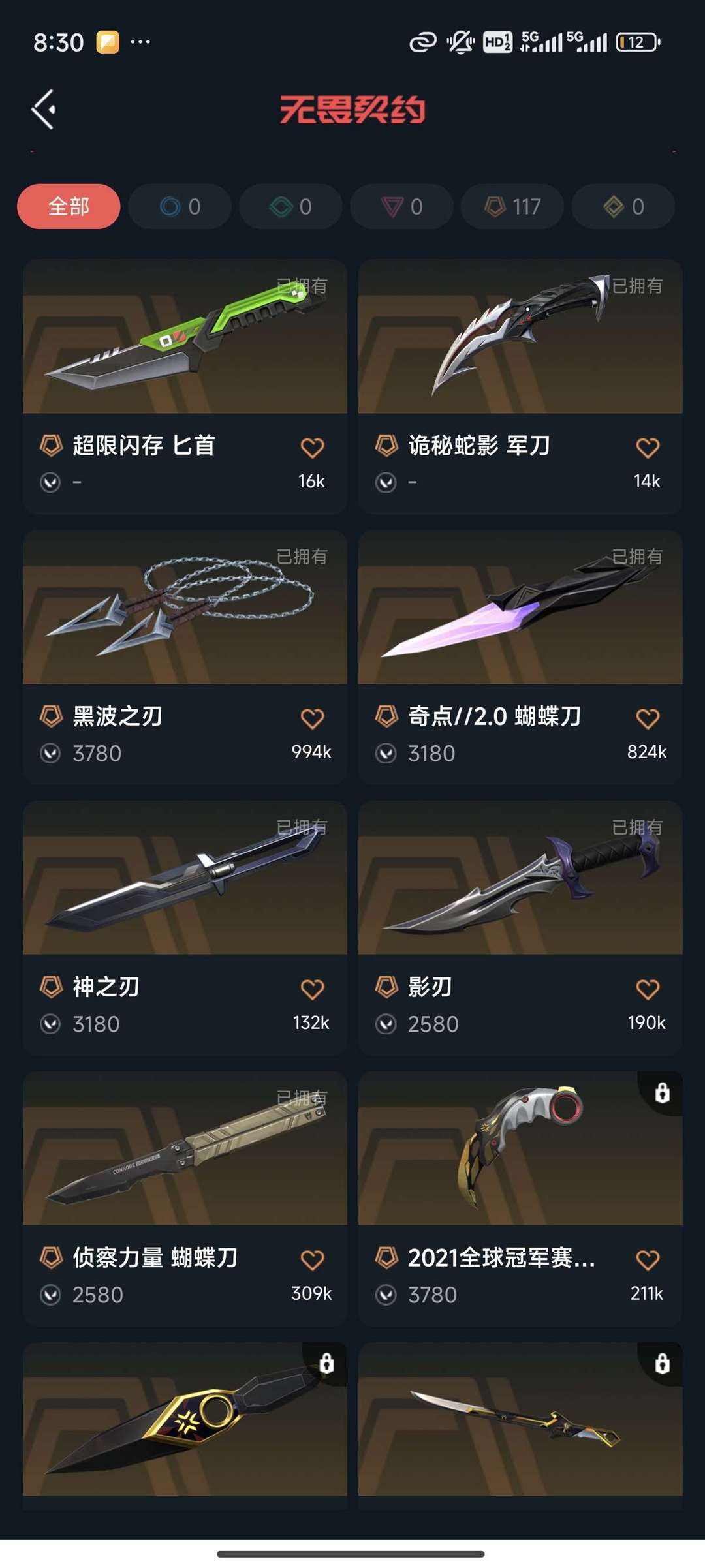
Task: Favorite the 侦察力量 蝴蝶刀 skin
Action: point(312,1260)
